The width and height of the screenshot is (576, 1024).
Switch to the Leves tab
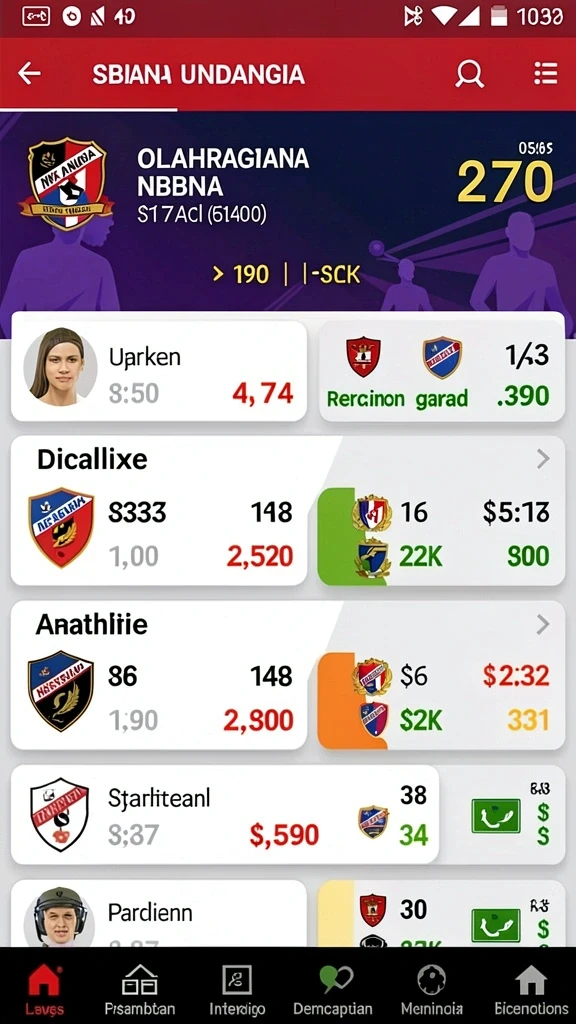pos(44,987)
